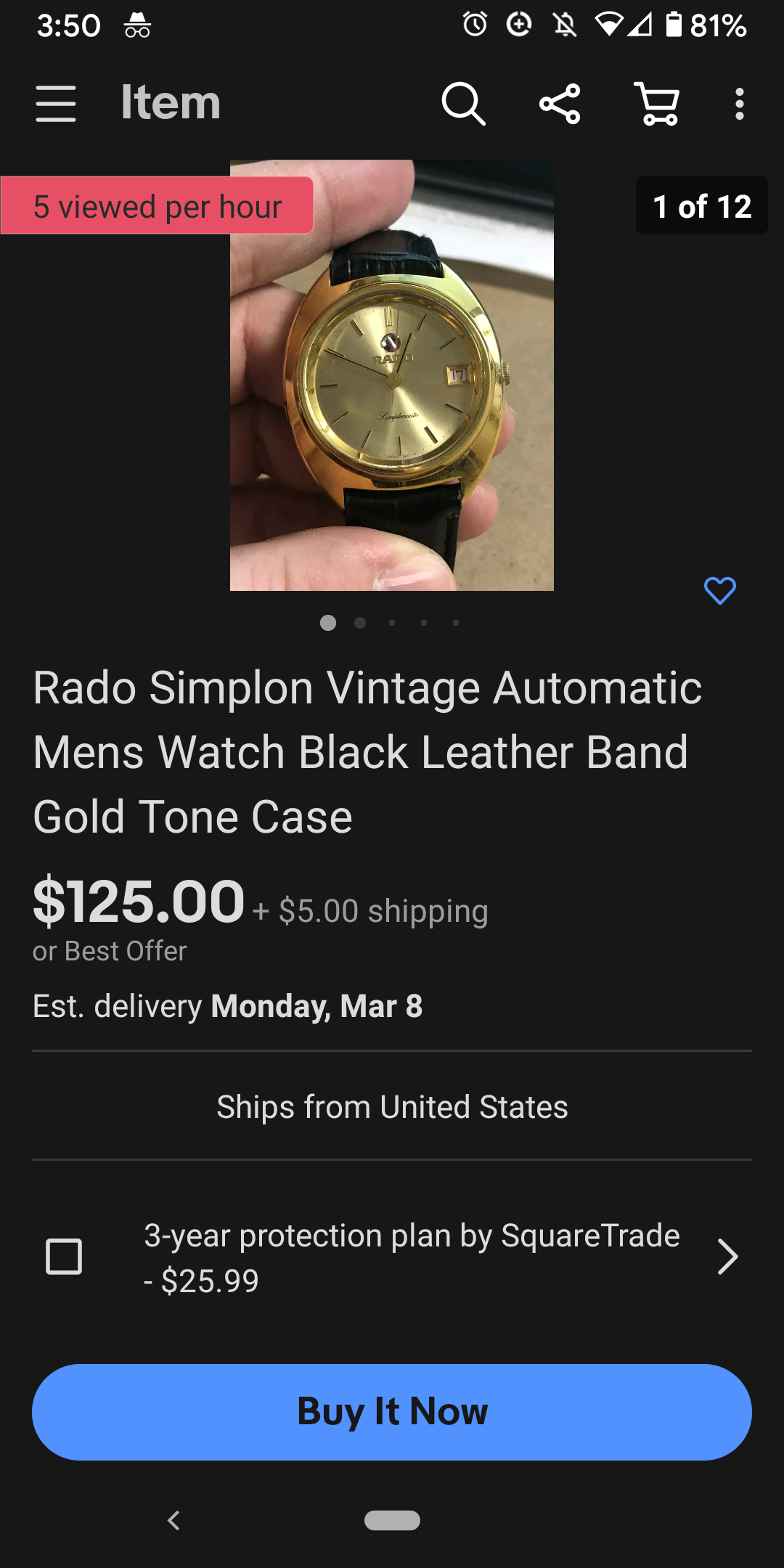Open the hamburger navigation menu
The width and height of the screenshot is (784, 1568).
point(56,103)
